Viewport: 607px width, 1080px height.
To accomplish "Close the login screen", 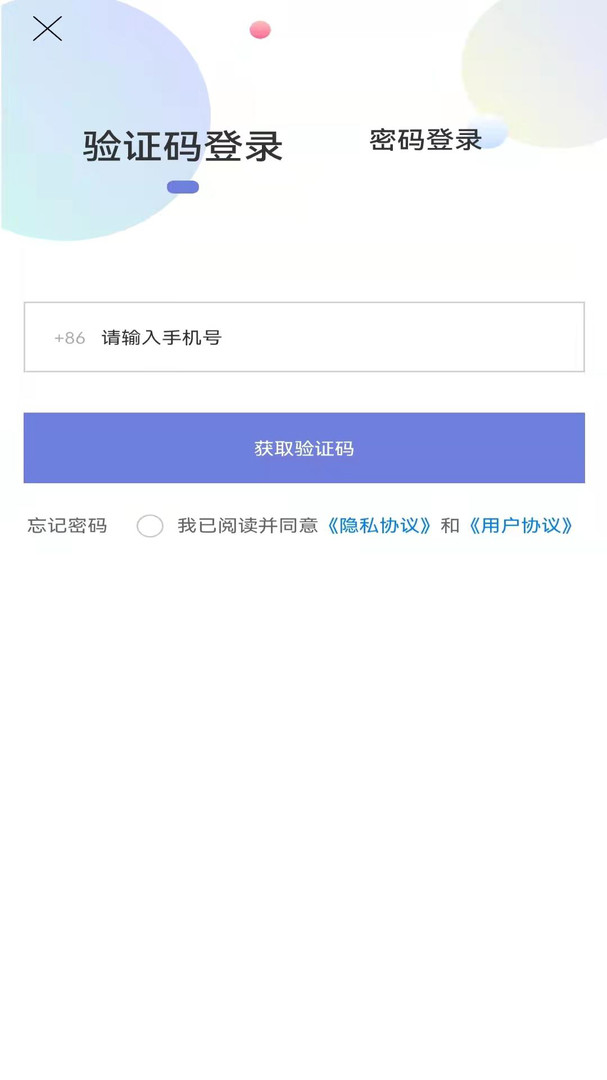I will coord(47,29).
